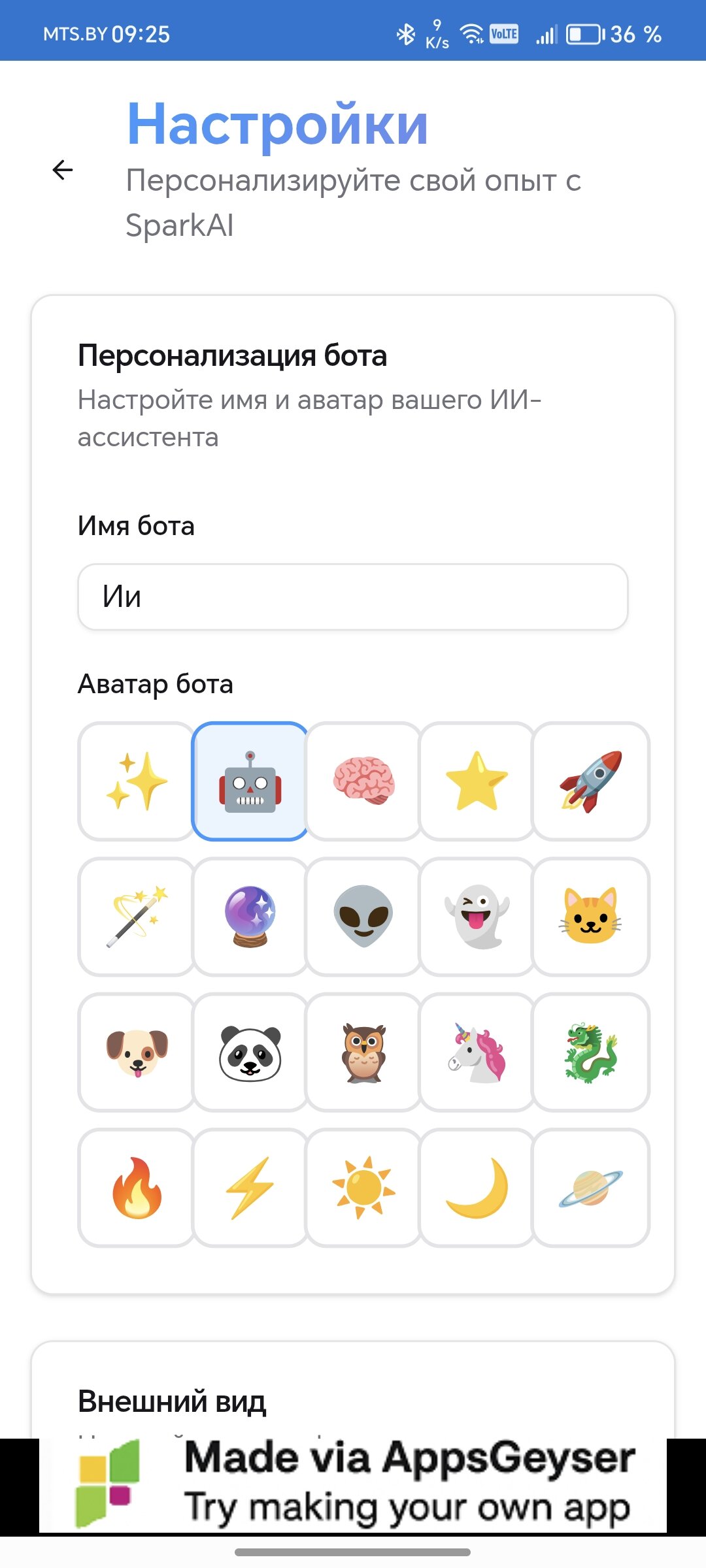Select the sparkles avatar
This screenshot has width=706, height=1568.
click(x=137, y=781)
